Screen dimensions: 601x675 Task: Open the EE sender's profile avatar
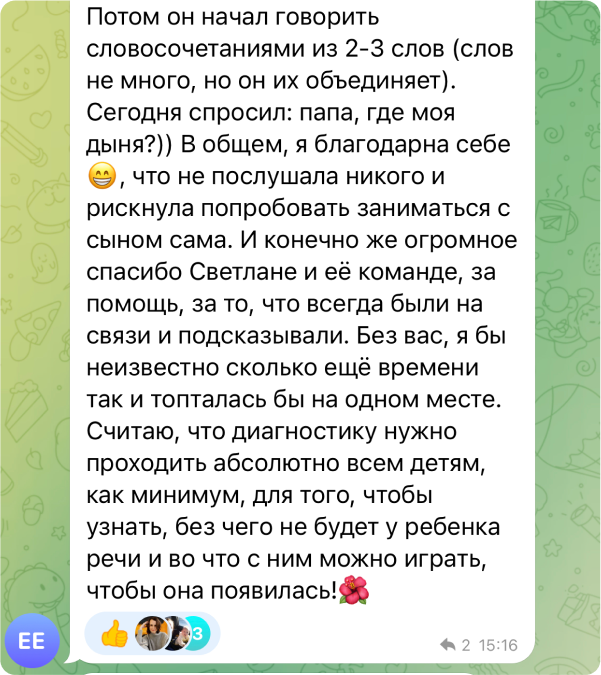click(x=32, y=641)
